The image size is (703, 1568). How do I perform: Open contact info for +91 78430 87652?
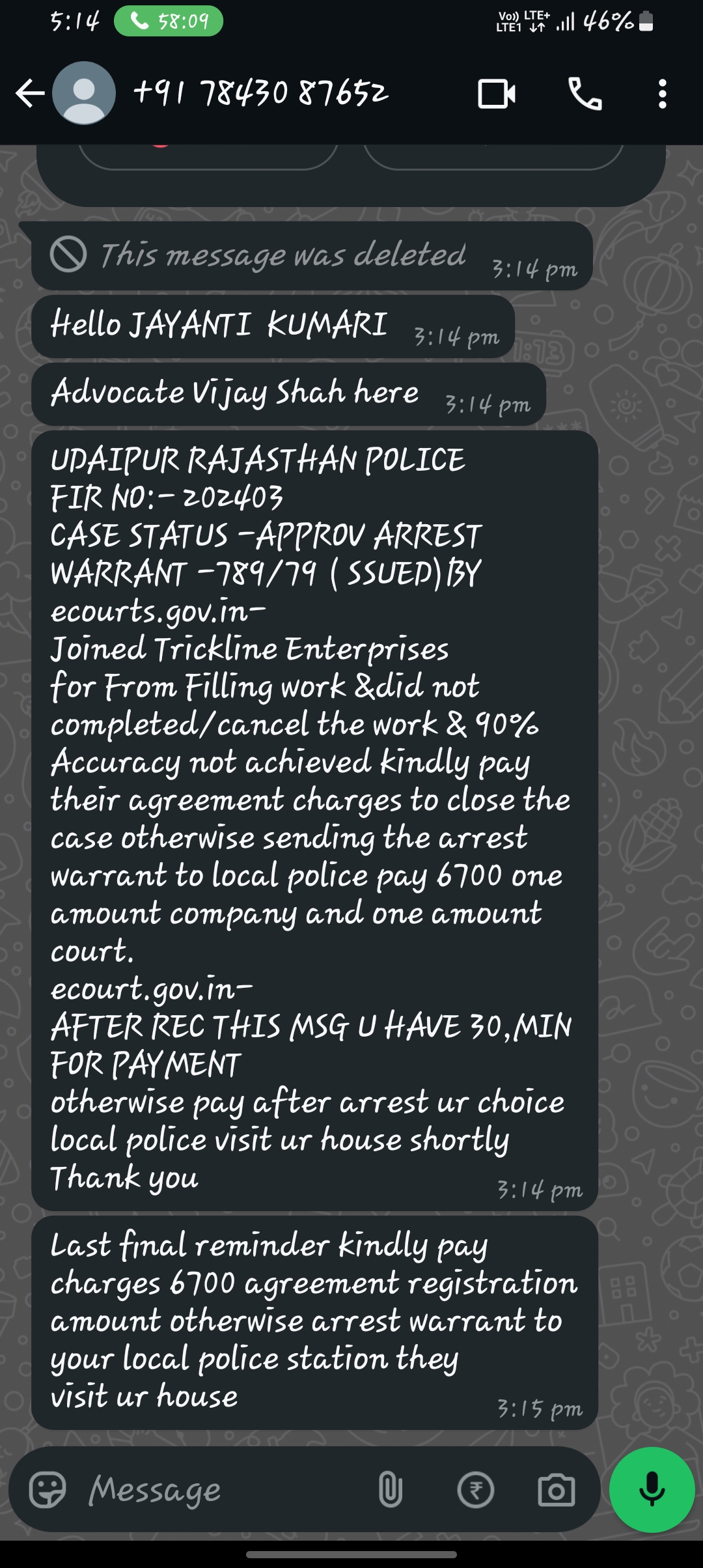260,93
